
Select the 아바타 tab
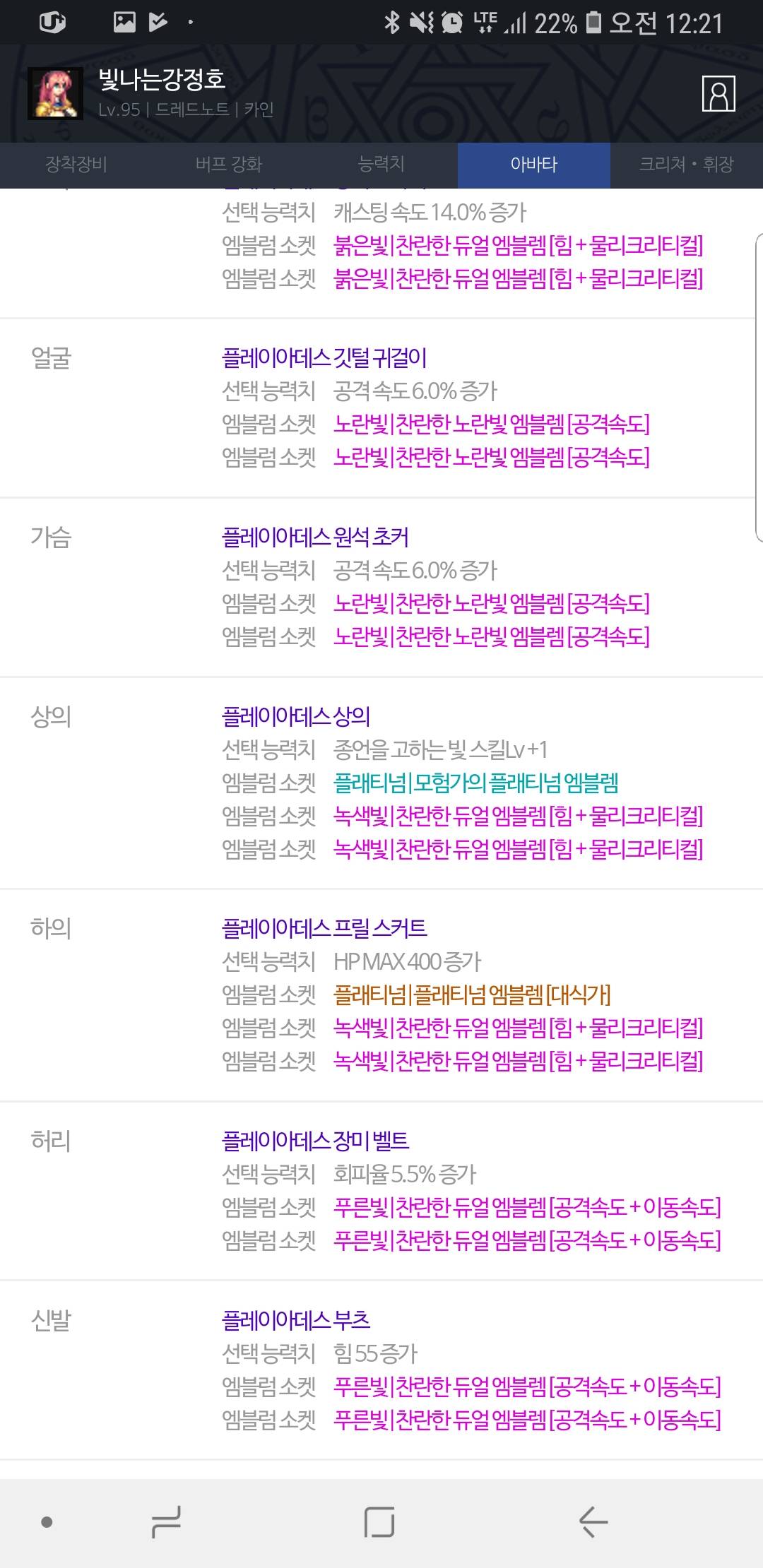[534, 165]
